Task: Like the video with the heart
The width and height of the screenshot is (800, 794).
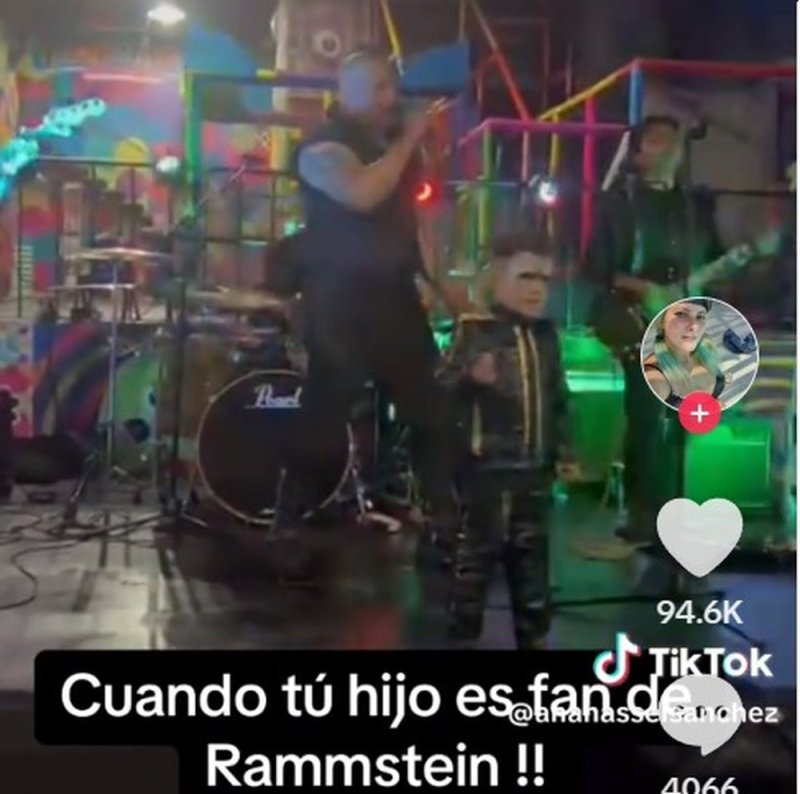Action: pyautogui.click(x=700, y=536)
